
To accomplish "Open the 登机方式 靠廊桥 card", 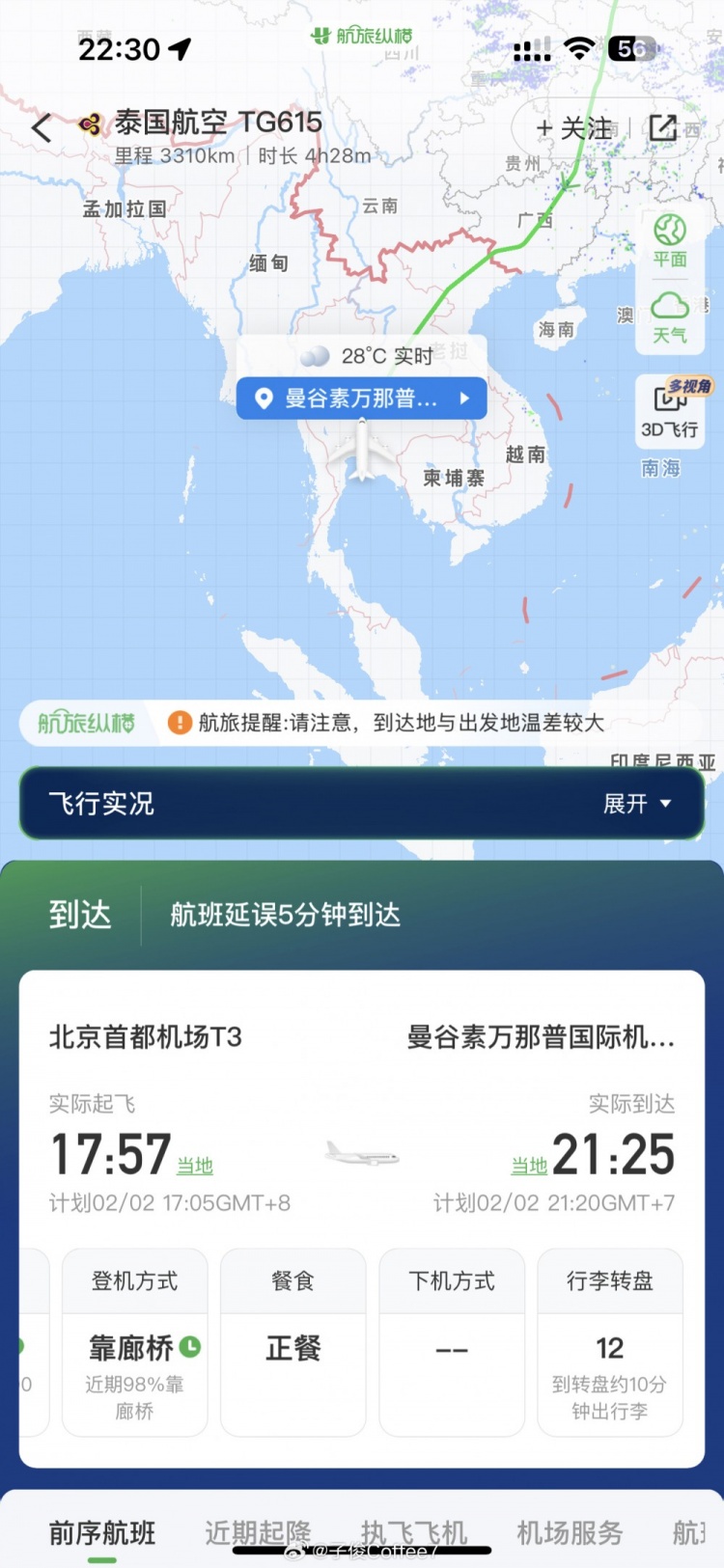I will pos(135,1342).
